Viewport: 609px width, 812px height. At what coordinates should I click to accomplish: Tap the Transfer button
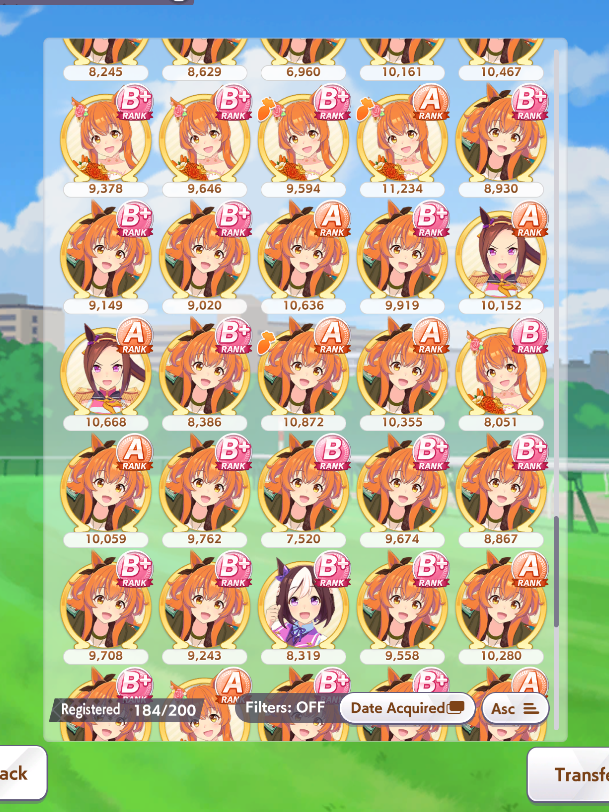click(x=572, y=775)
